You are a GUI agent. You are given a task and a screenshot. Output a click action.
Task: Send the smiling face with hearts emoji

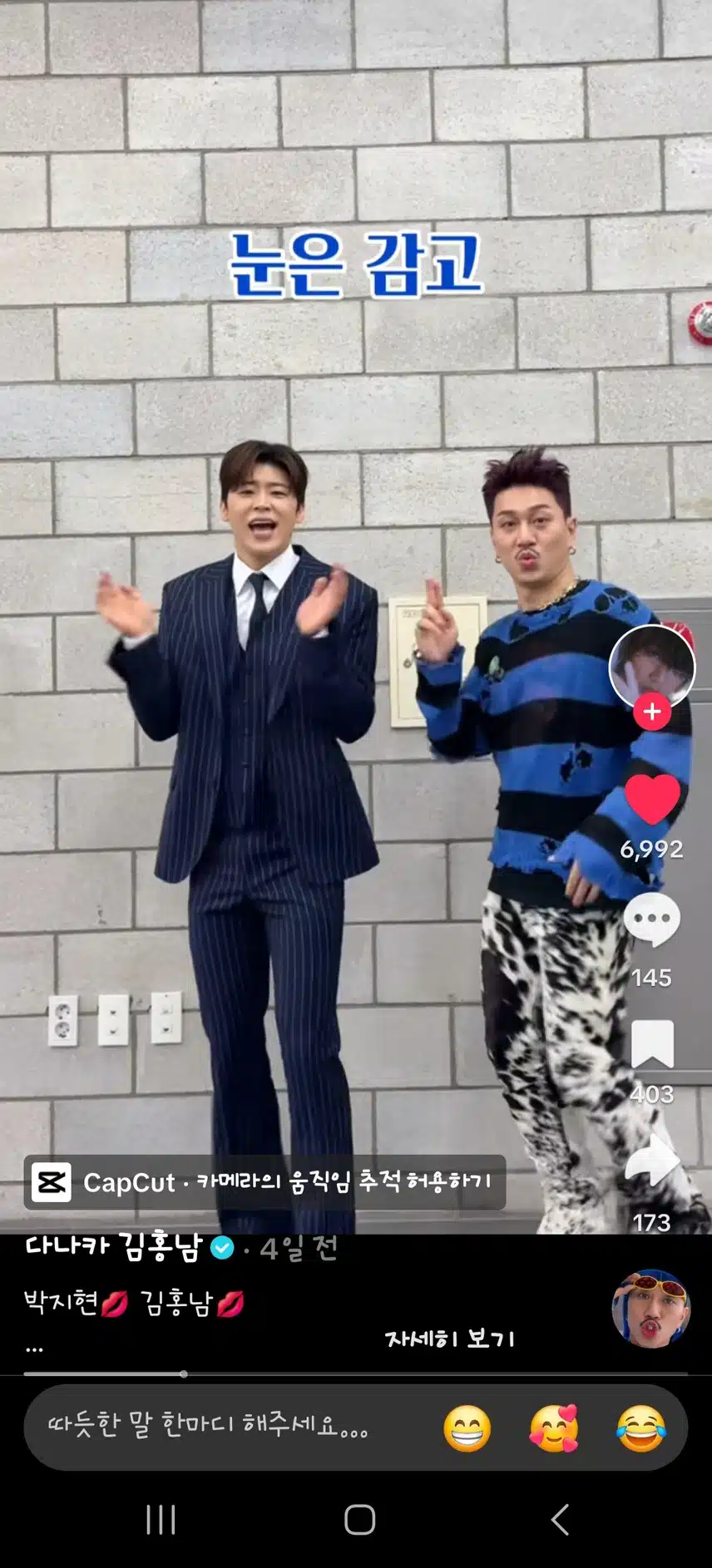point(554,1428)
